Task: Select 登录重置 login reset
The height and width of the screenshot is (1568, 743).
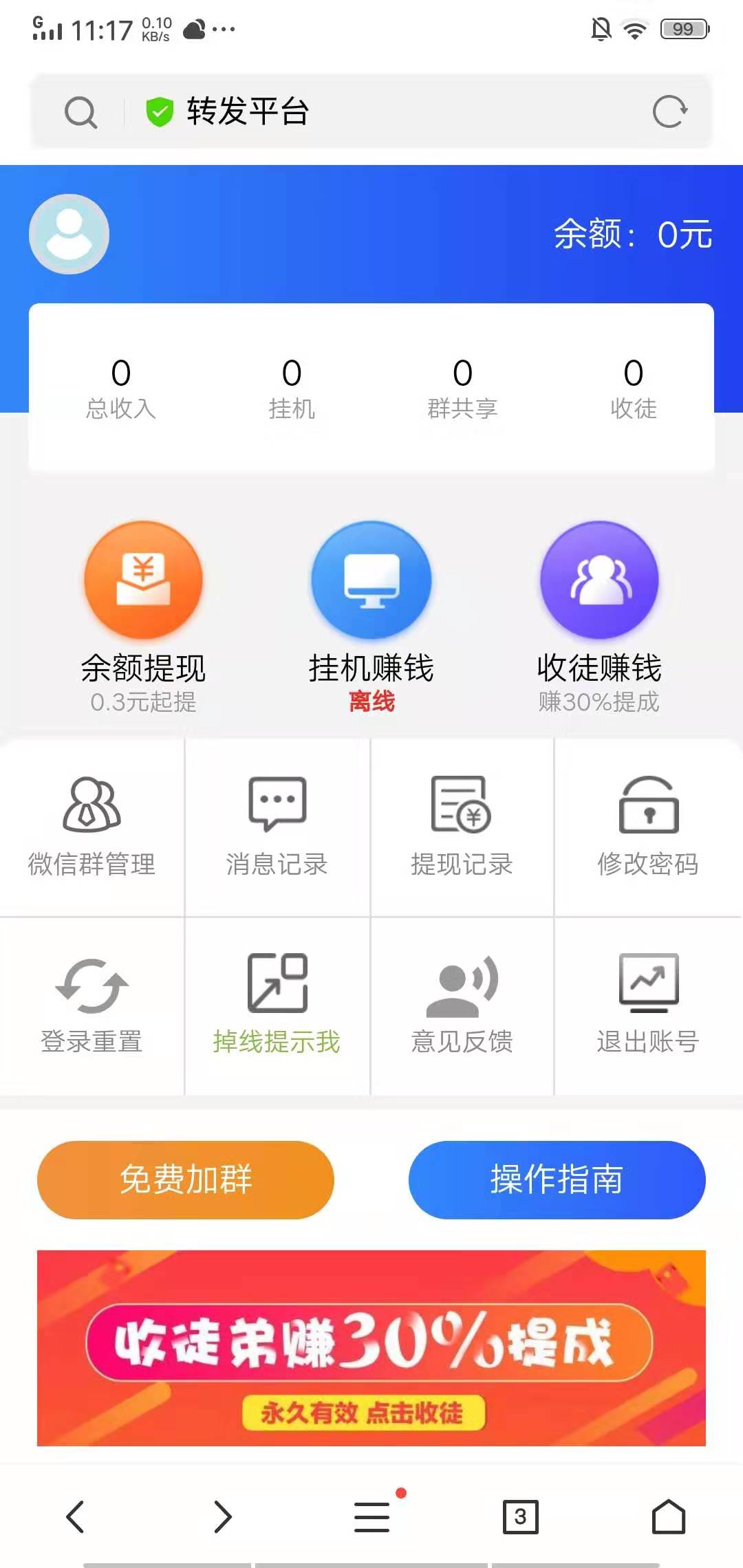Action: click(x=92, y=1004)
